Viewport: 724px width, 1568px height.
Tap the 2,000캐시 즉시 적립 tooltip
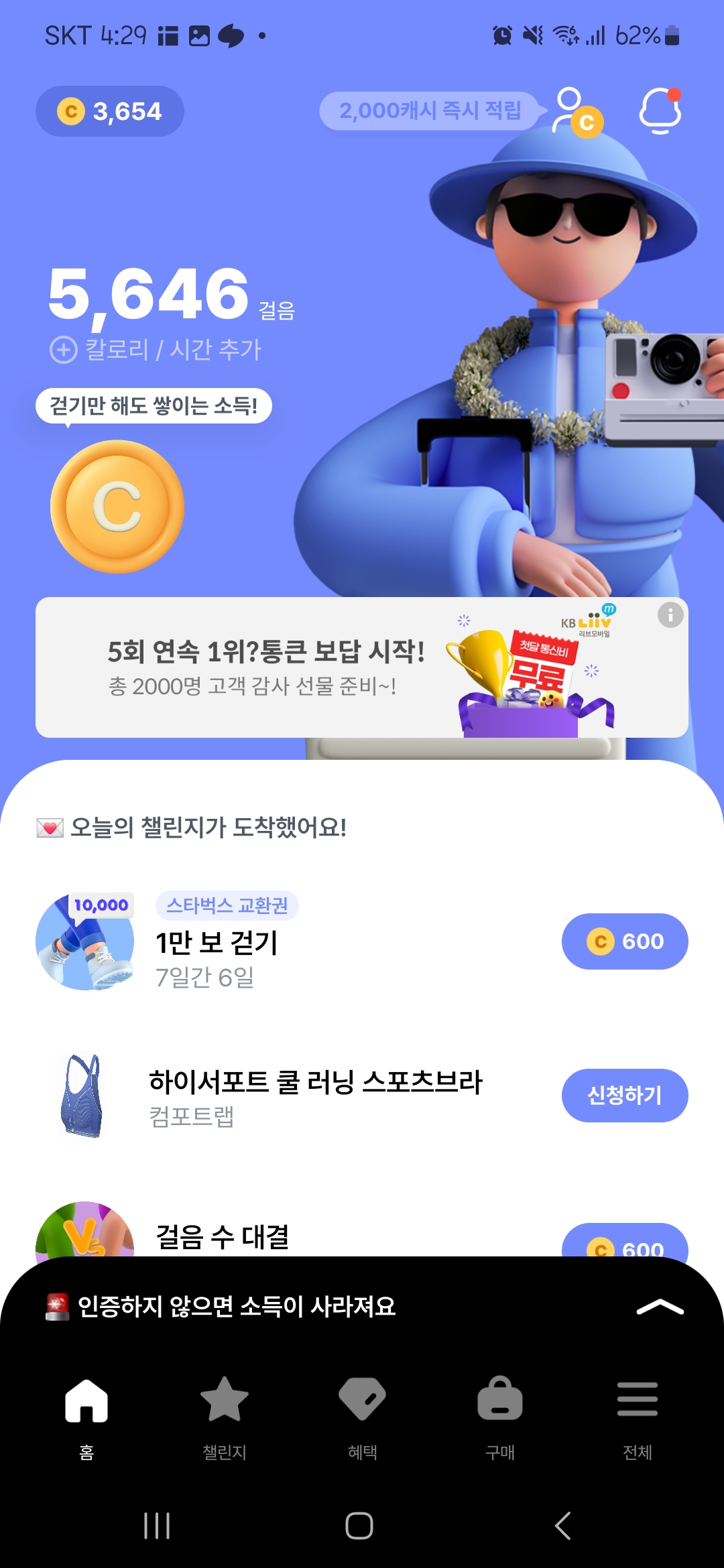coord(430,111)
